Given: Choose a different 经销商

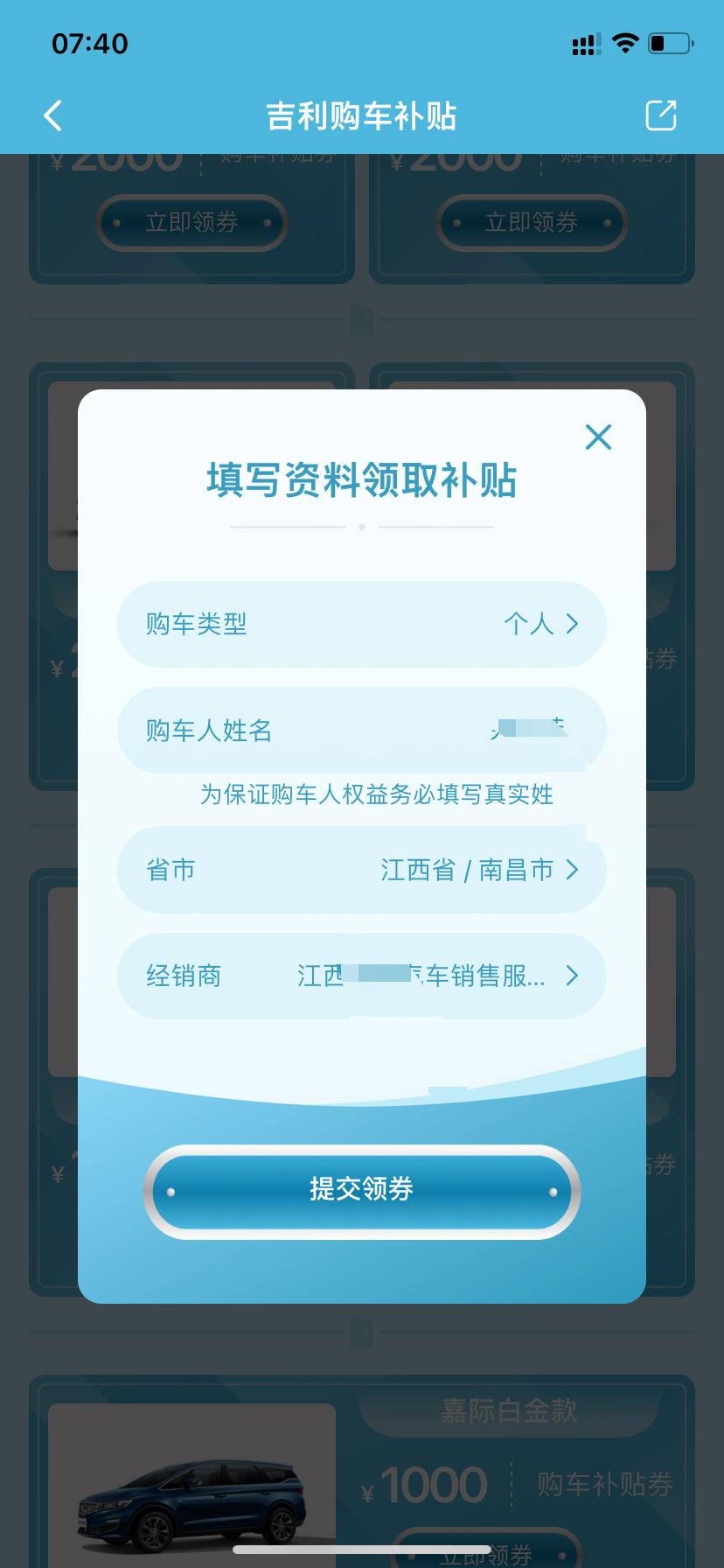Looking at the screenshot, I should click(362, 976).
